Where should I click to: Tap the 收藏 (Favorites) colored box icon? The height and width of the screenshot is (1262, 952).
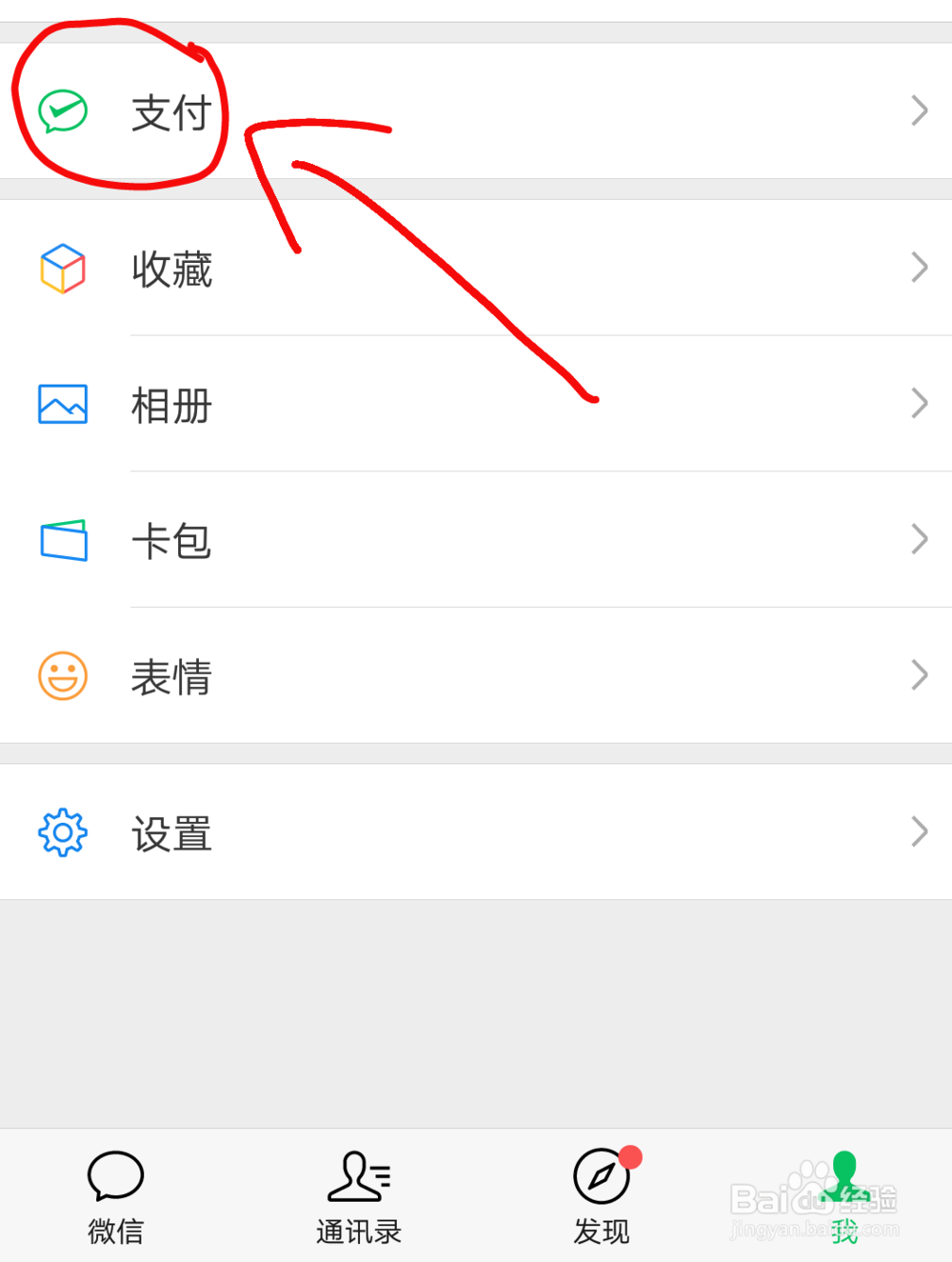(62, 269)
